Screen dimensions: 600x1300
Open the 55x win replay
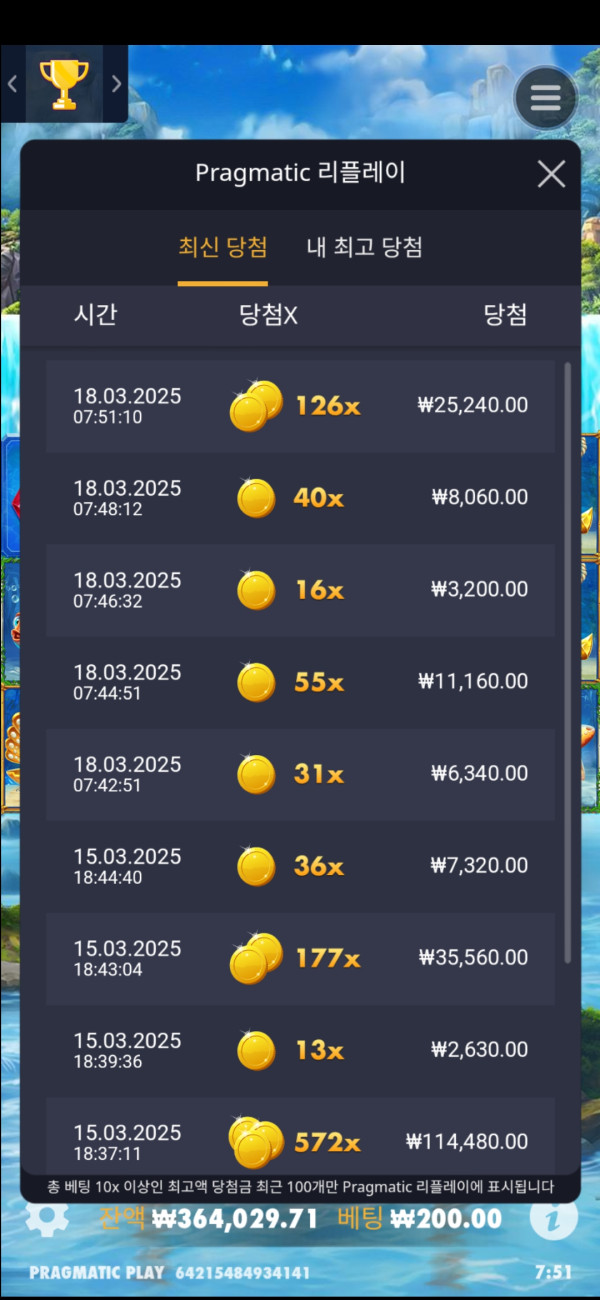(300, 681)
